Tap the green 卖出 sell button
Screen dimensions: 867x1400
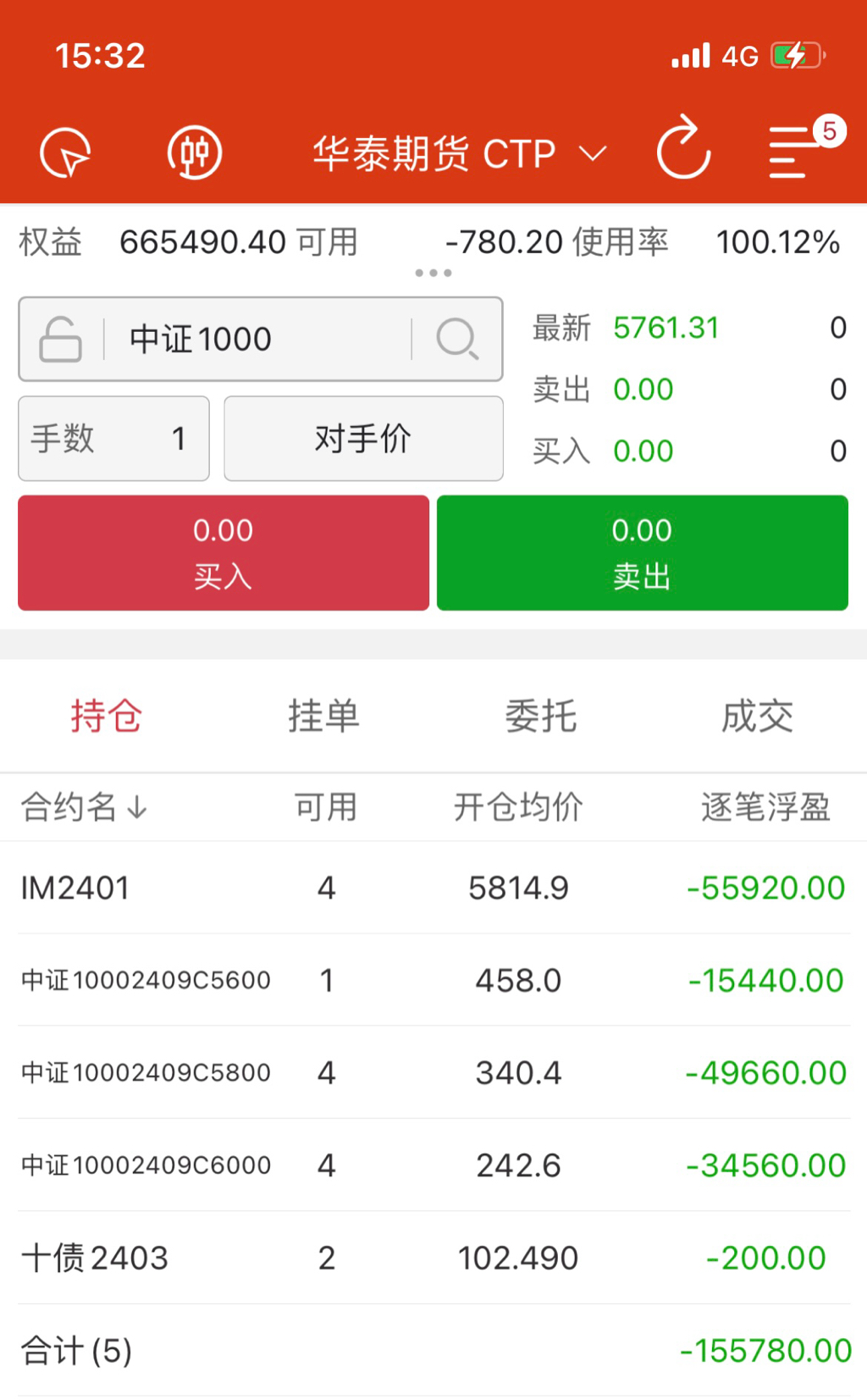642,552
